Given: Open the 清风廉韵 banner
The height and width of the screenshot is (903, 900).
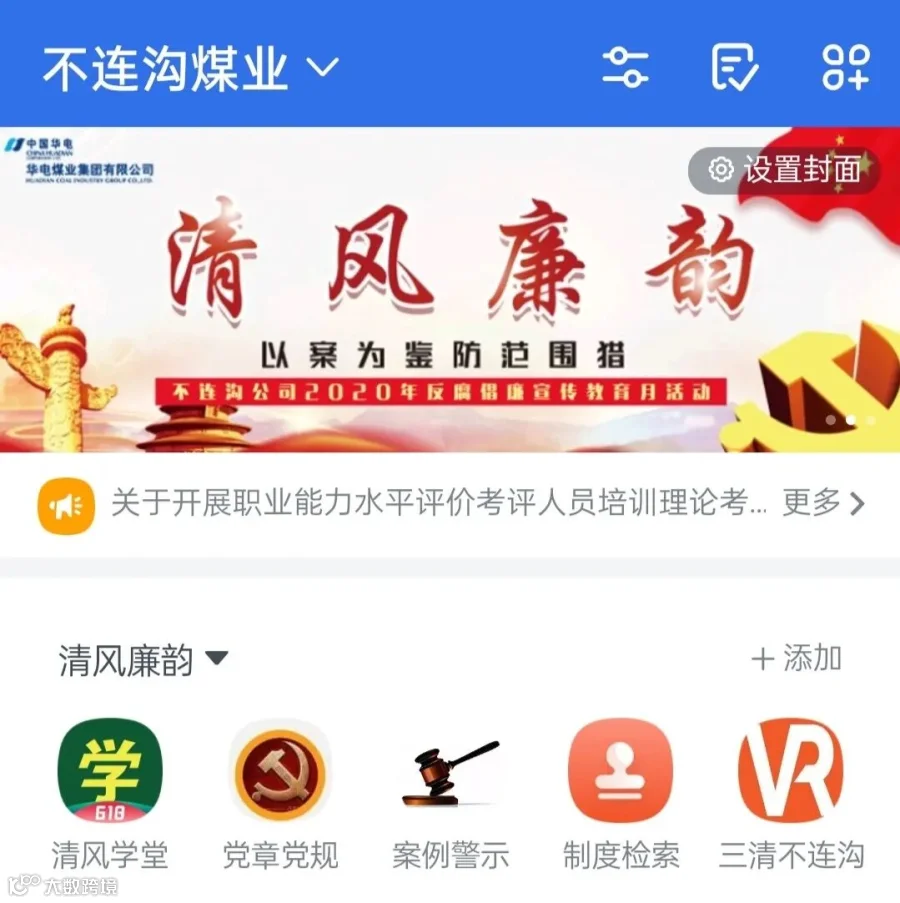Looking at the screenshot, I should [450, 290].
